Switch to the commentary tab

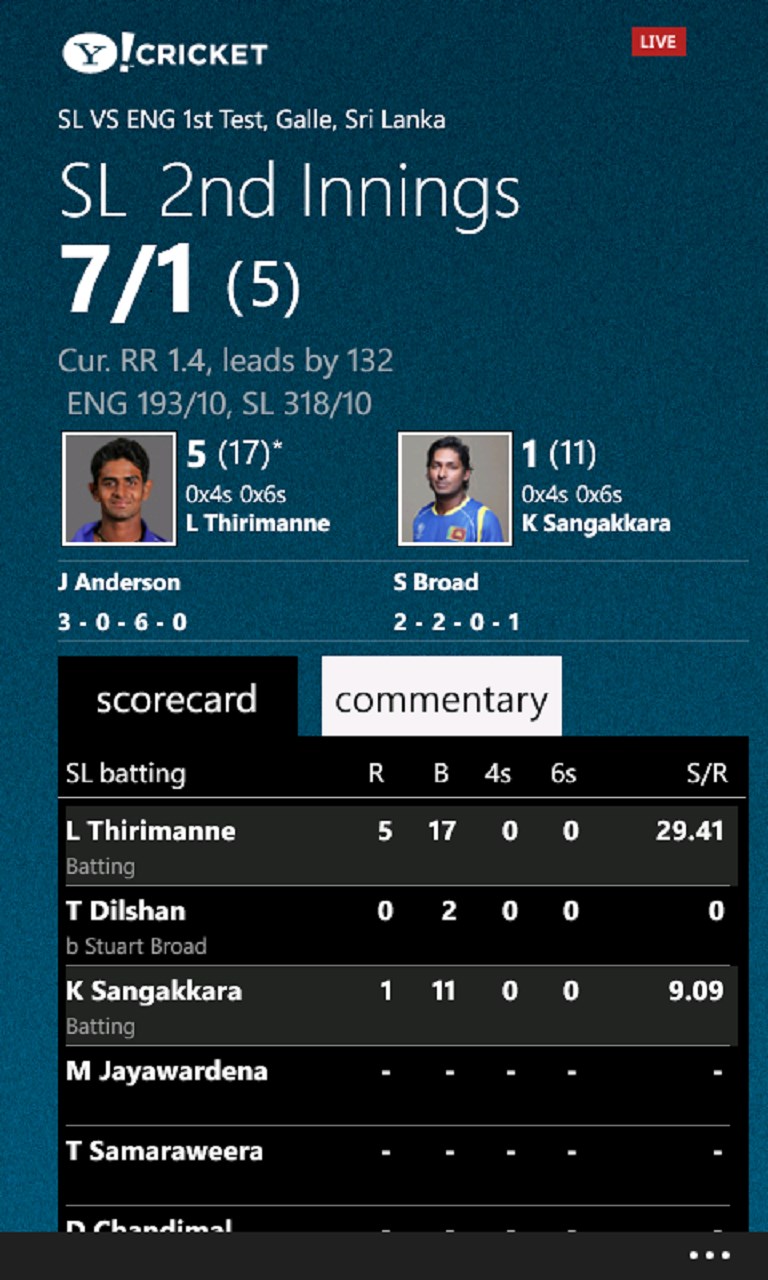tap(441, 698)
